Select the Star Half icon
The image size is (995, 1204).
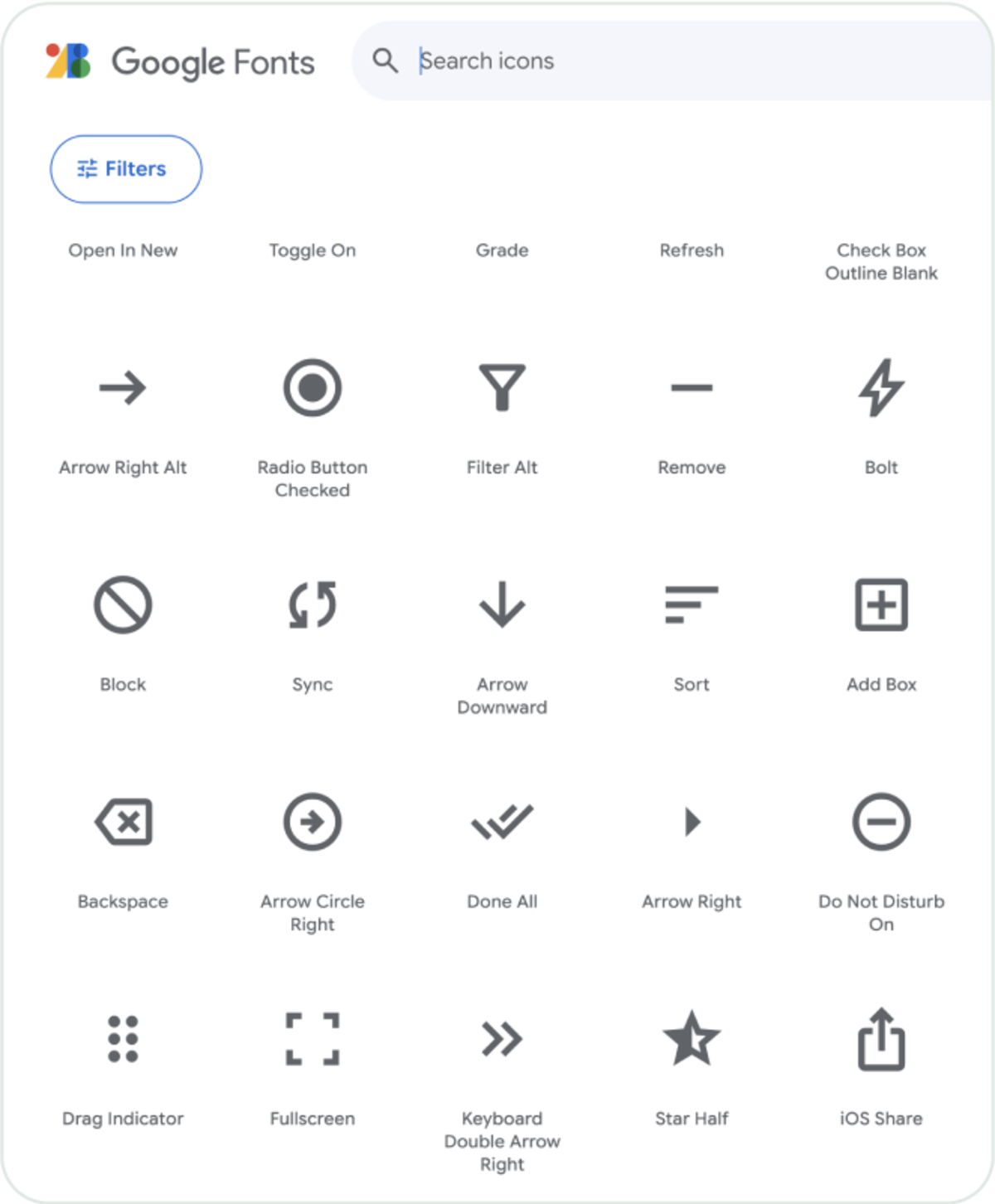coord(692,1037)
